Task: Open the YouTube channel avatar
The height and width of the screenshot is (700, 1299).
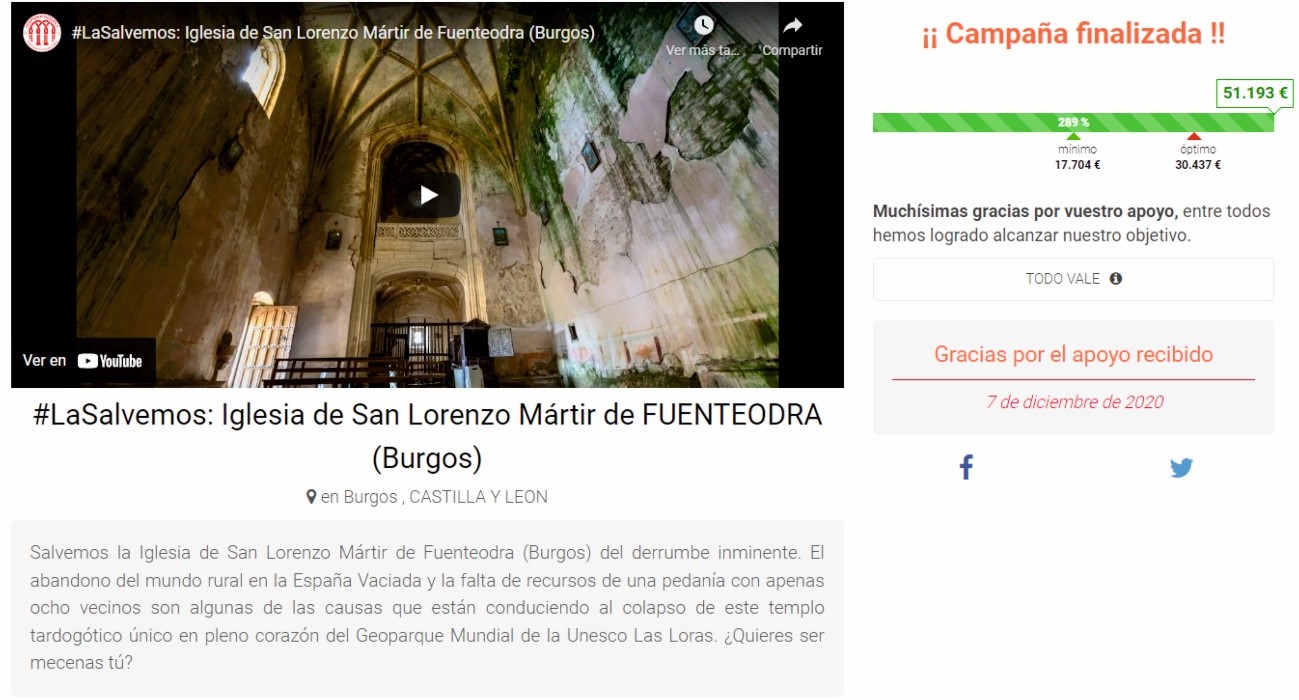Action: 42,32
